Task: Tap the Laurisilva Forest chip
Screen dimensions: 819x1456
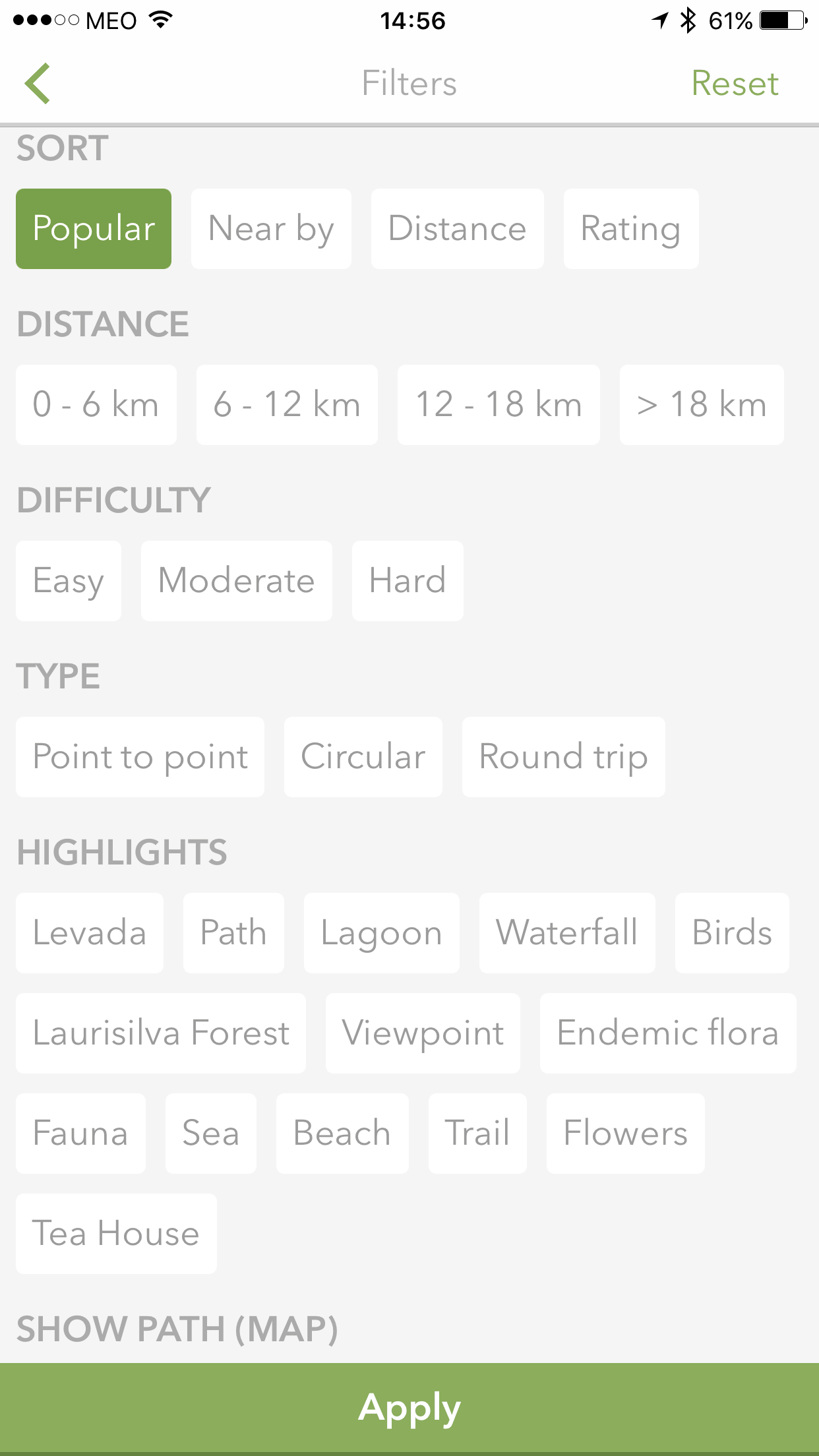Action: pyautogui.click(x=161, y=1033)
